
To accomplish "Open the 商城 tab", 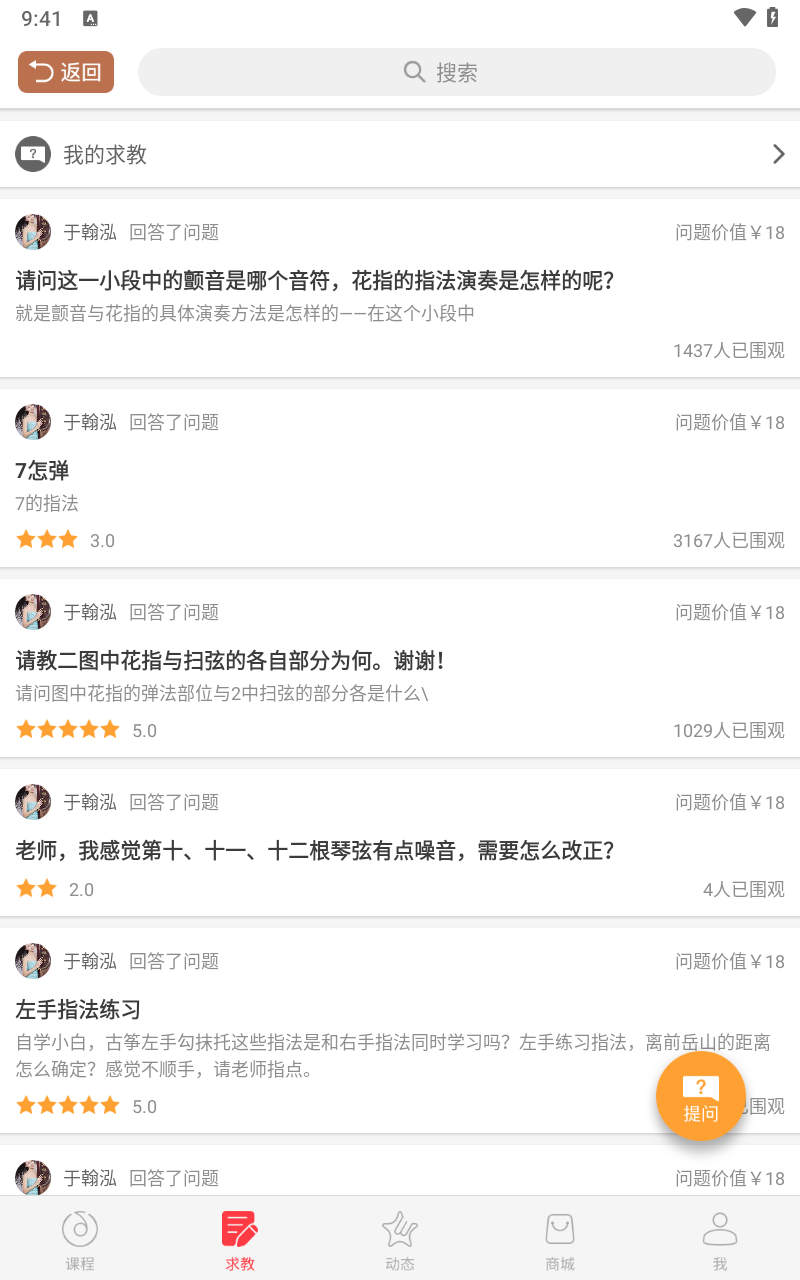I will [x=560, y=1240].
